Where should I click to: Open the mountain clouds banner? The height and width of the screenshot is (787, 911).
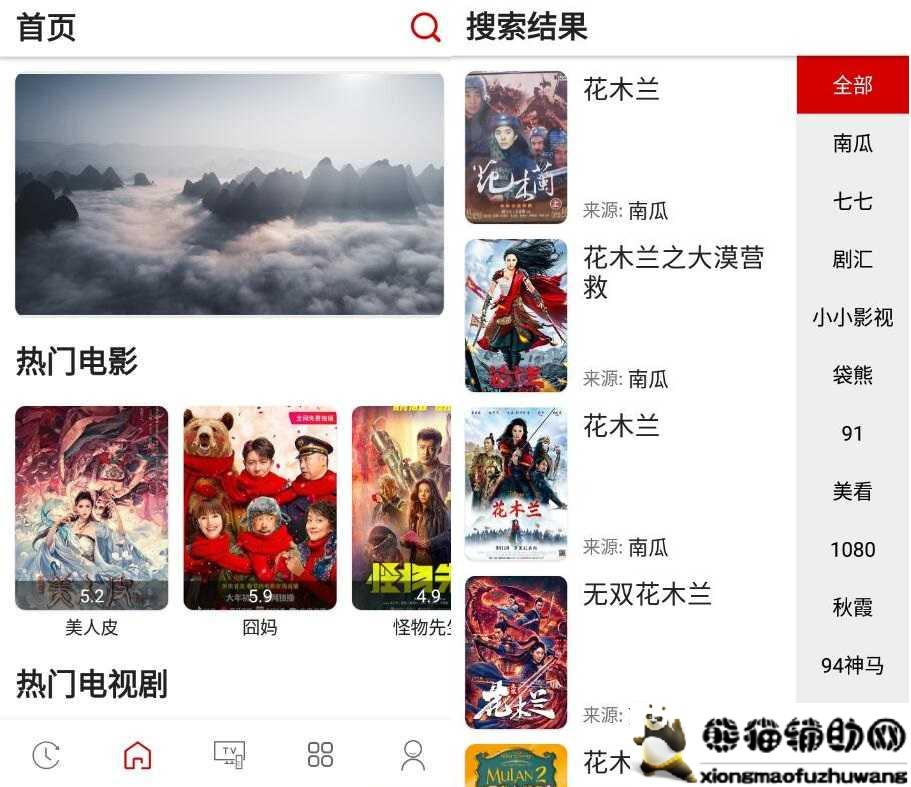tap(229, 195)
